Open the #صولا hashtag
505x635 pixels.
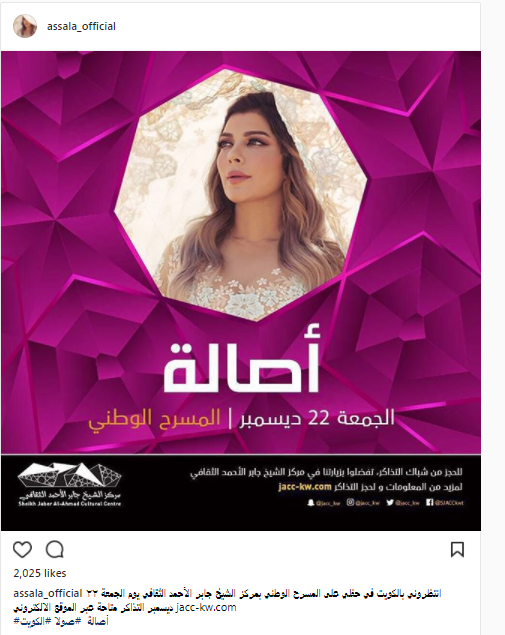click(63, 621)
